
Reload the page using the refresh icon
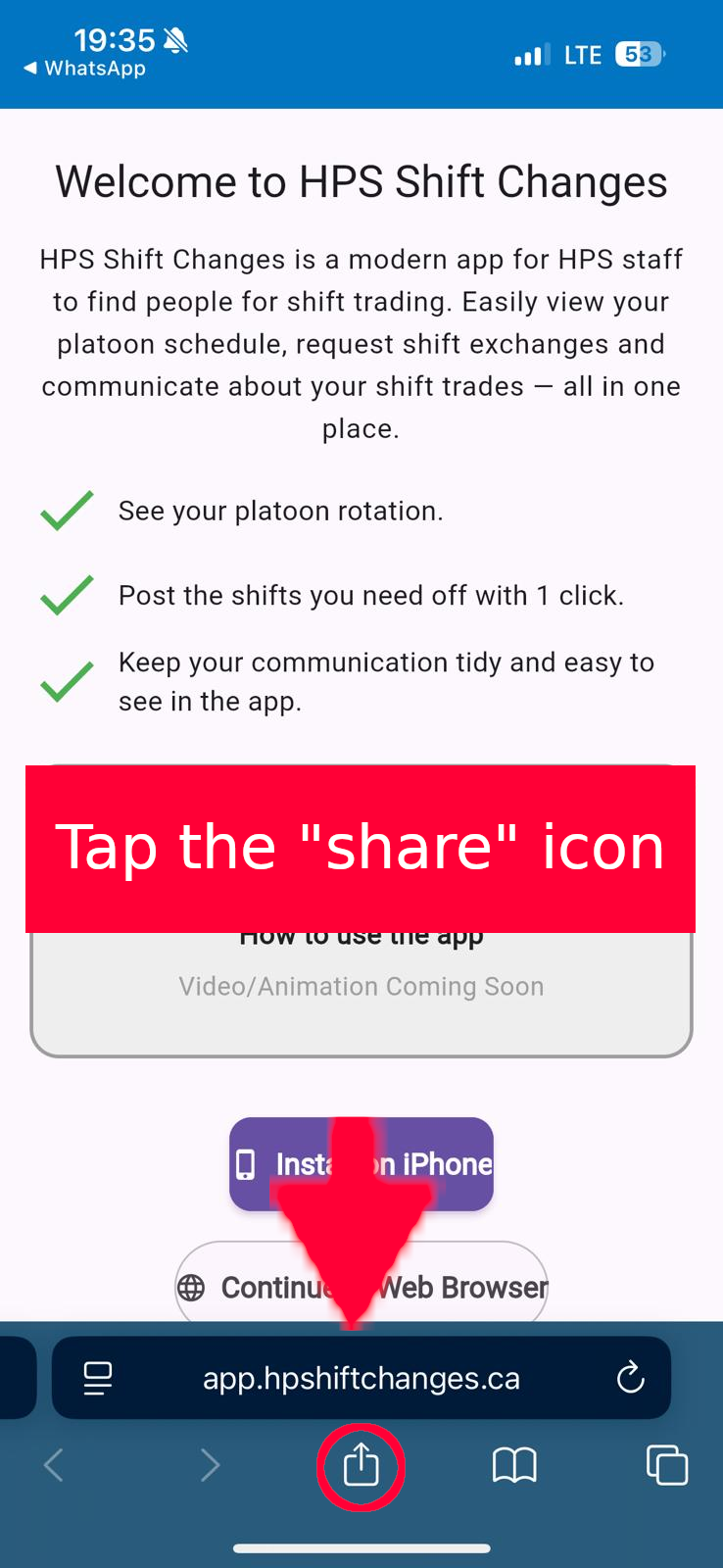coord(631,1377)
